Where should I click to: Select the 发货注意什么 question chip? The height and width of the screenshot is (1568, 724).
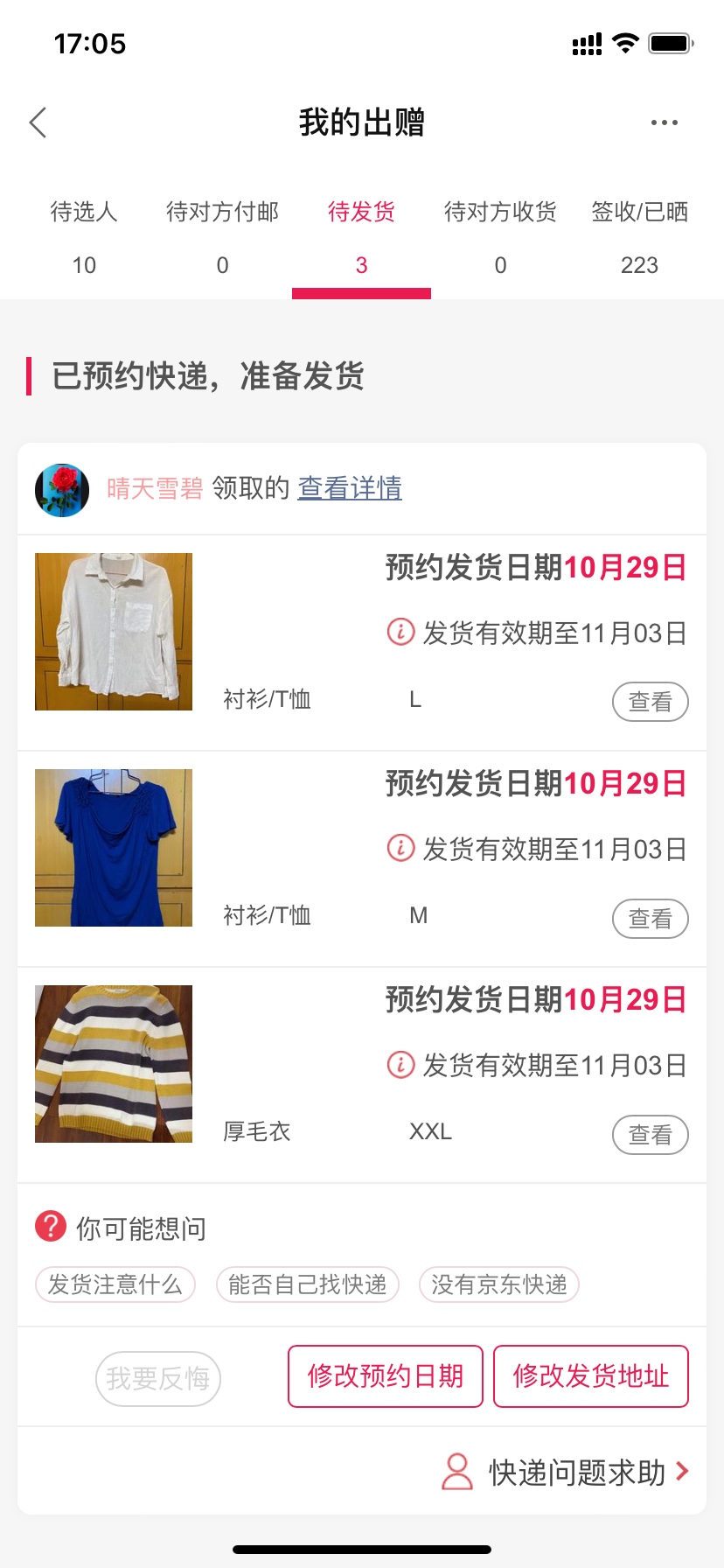[115, 1284]
